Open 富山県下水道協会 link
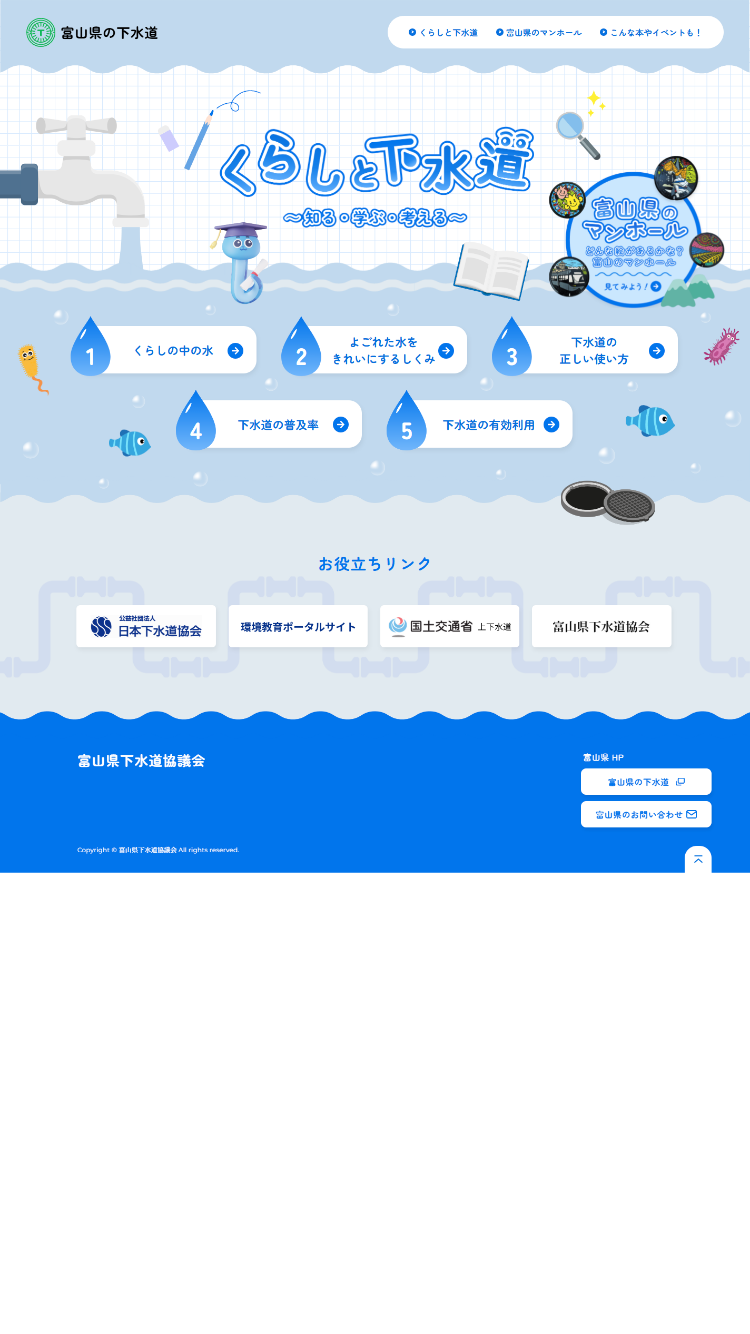750x1334 pixels. (x=602, y=626)
